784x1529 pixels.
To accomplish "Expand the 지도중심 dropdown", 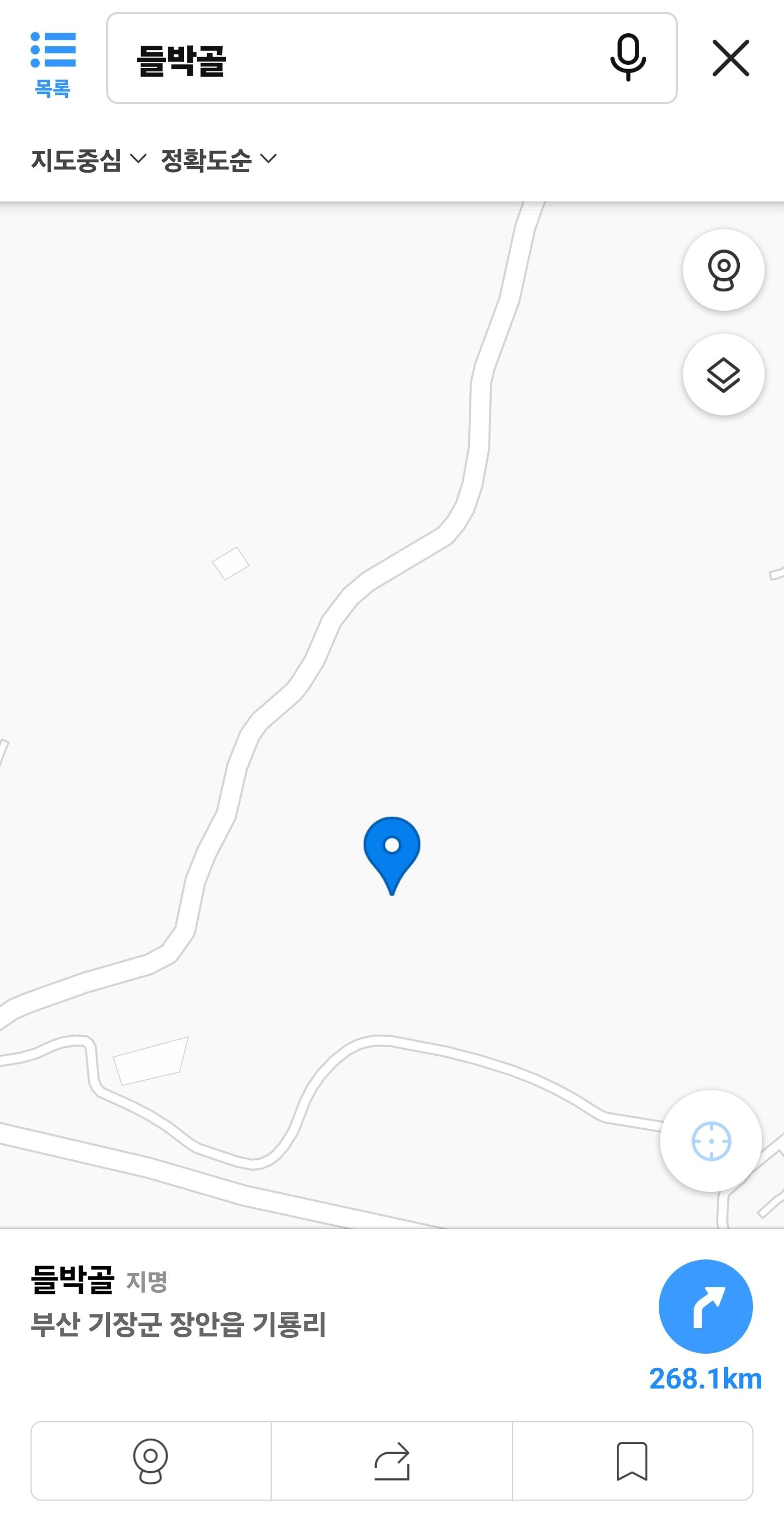I will (88, 160).
